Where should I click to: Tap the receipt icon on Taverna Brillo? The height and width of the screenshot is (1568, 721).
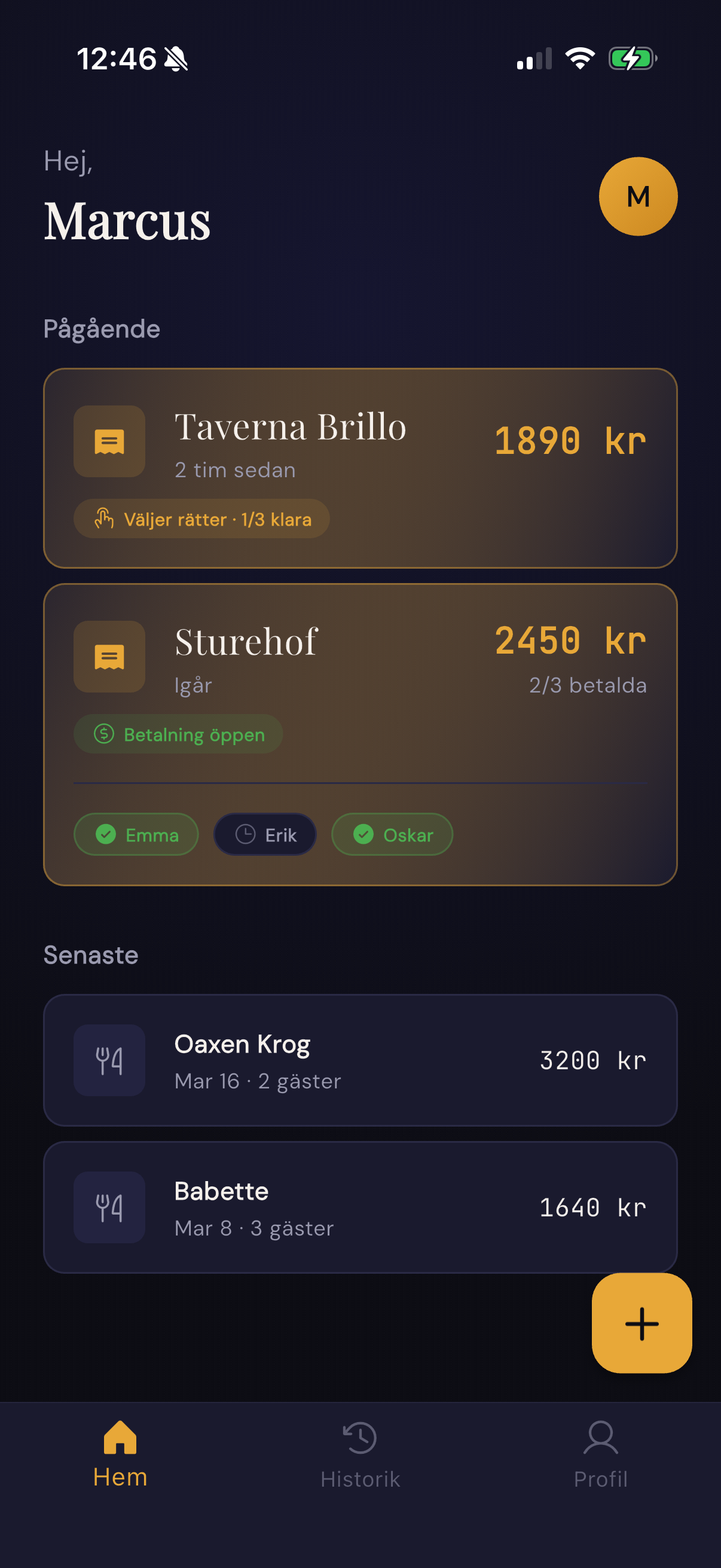[x=108, y=442]
